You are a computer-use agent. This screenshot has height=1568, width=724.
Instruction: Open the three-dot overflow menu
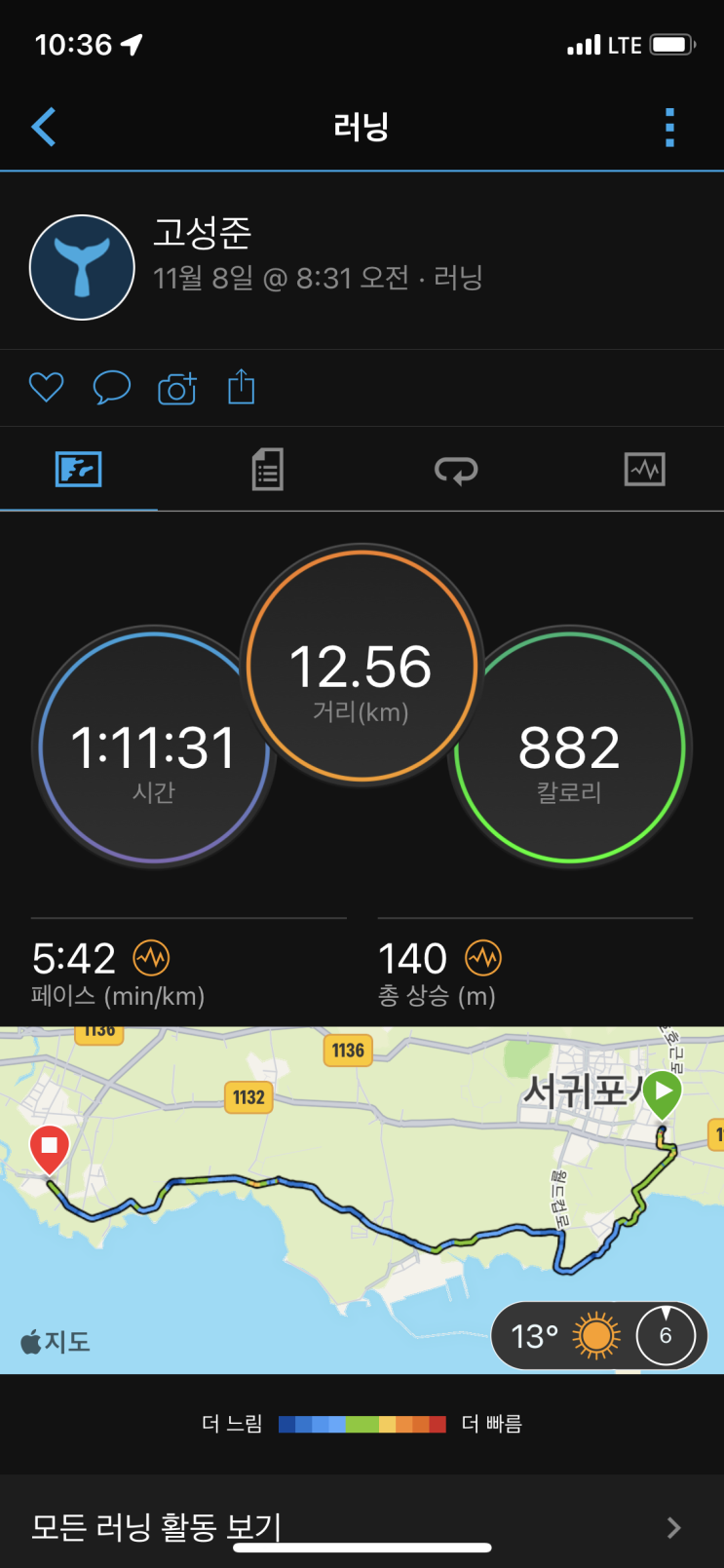point(669,128)
